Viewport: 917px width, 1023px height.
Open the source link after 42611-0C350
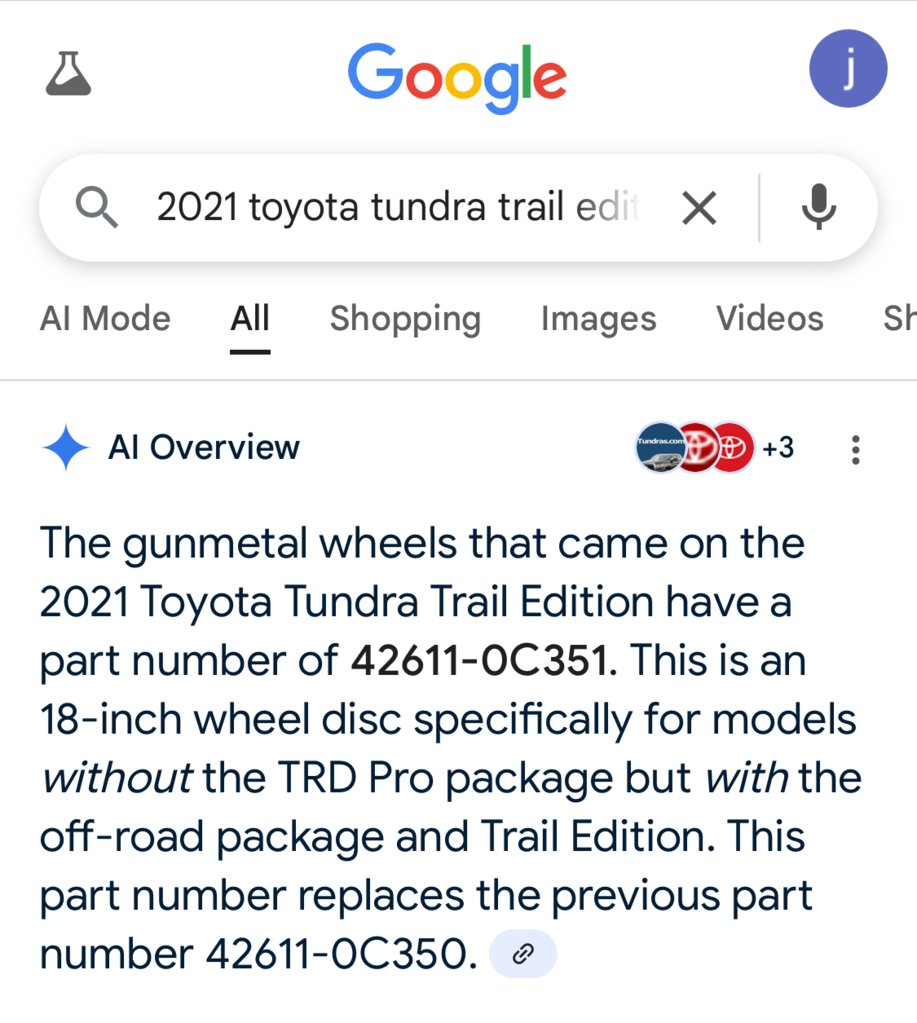coord(522,954)
